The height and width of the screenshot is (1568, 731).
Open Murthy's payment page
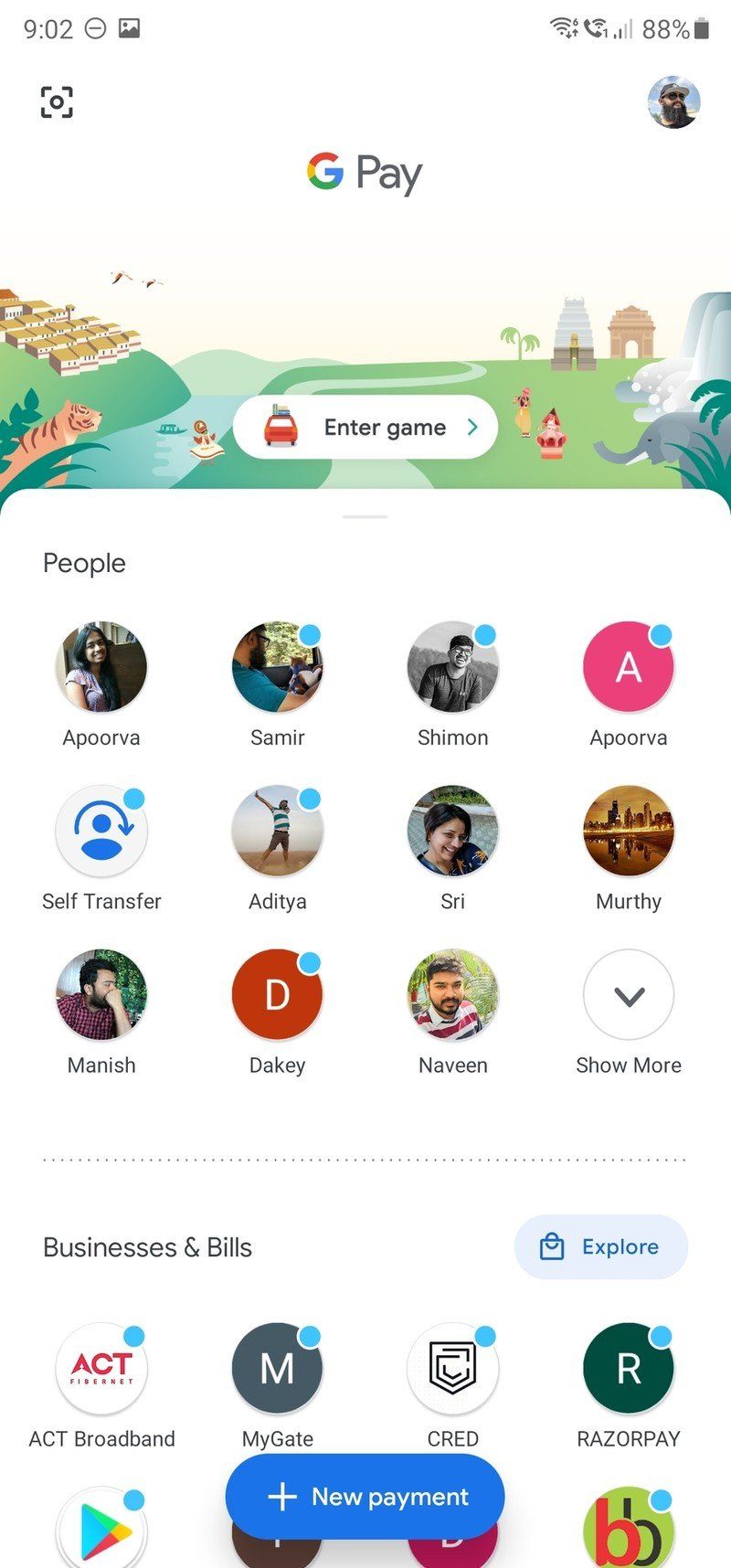point(629,831)
